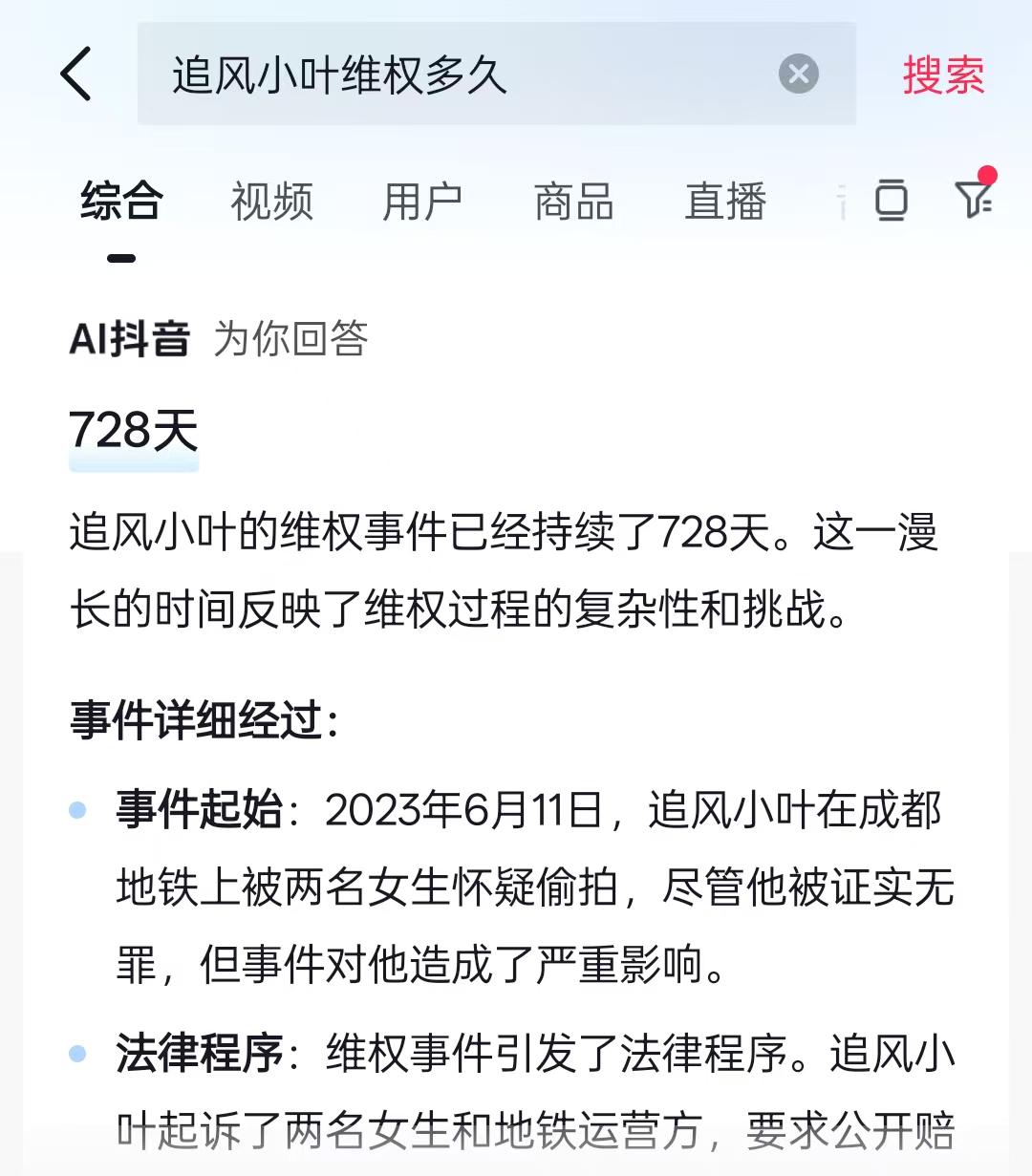
Task: Switch to the 综合 tab
Action: 121,202
